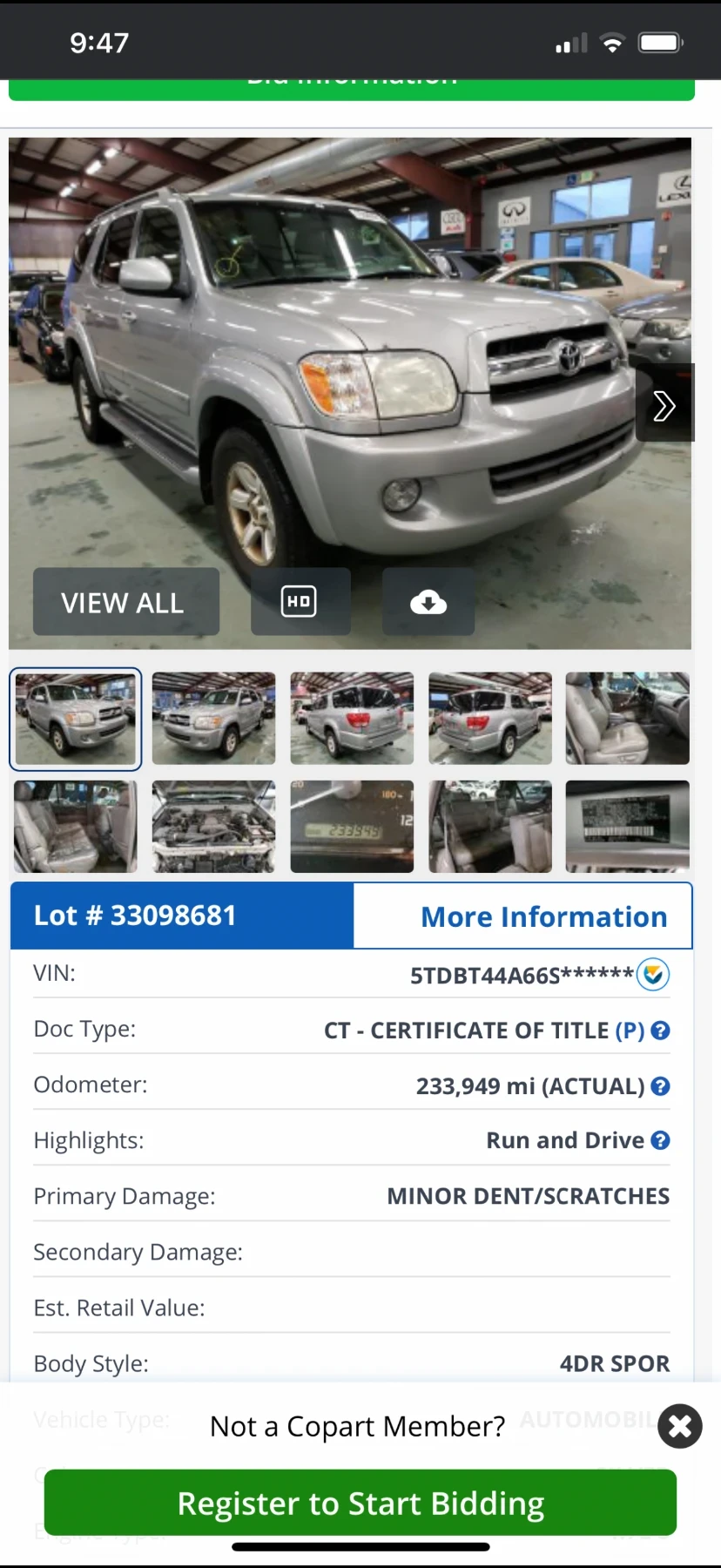
Task: Open Odometer help question mark
Action: (661, 1086)
